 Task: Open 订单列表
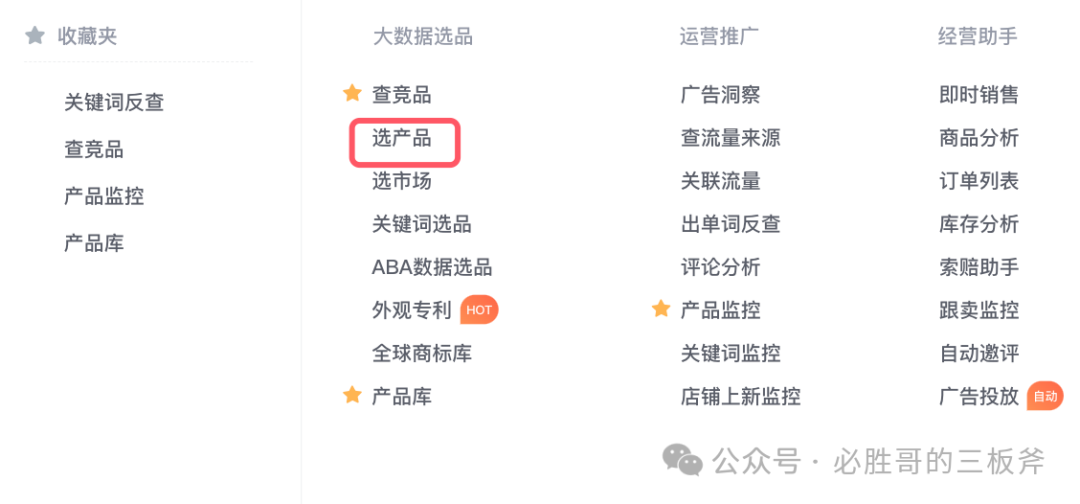click(x=978, y=181)
